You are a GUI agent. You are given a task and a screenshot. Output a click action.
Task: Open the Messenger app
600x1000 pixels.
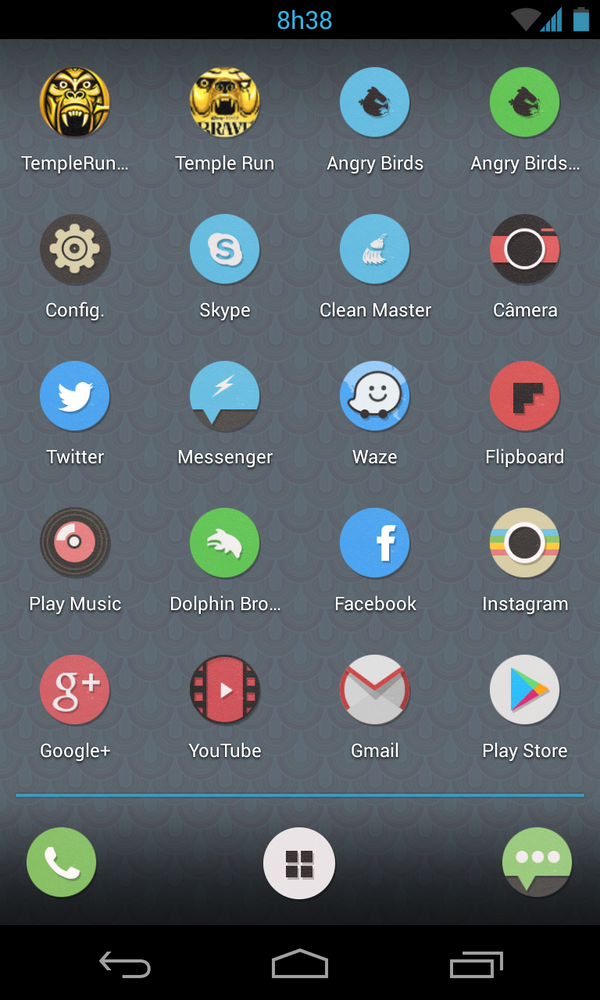[x=225, y=397]
